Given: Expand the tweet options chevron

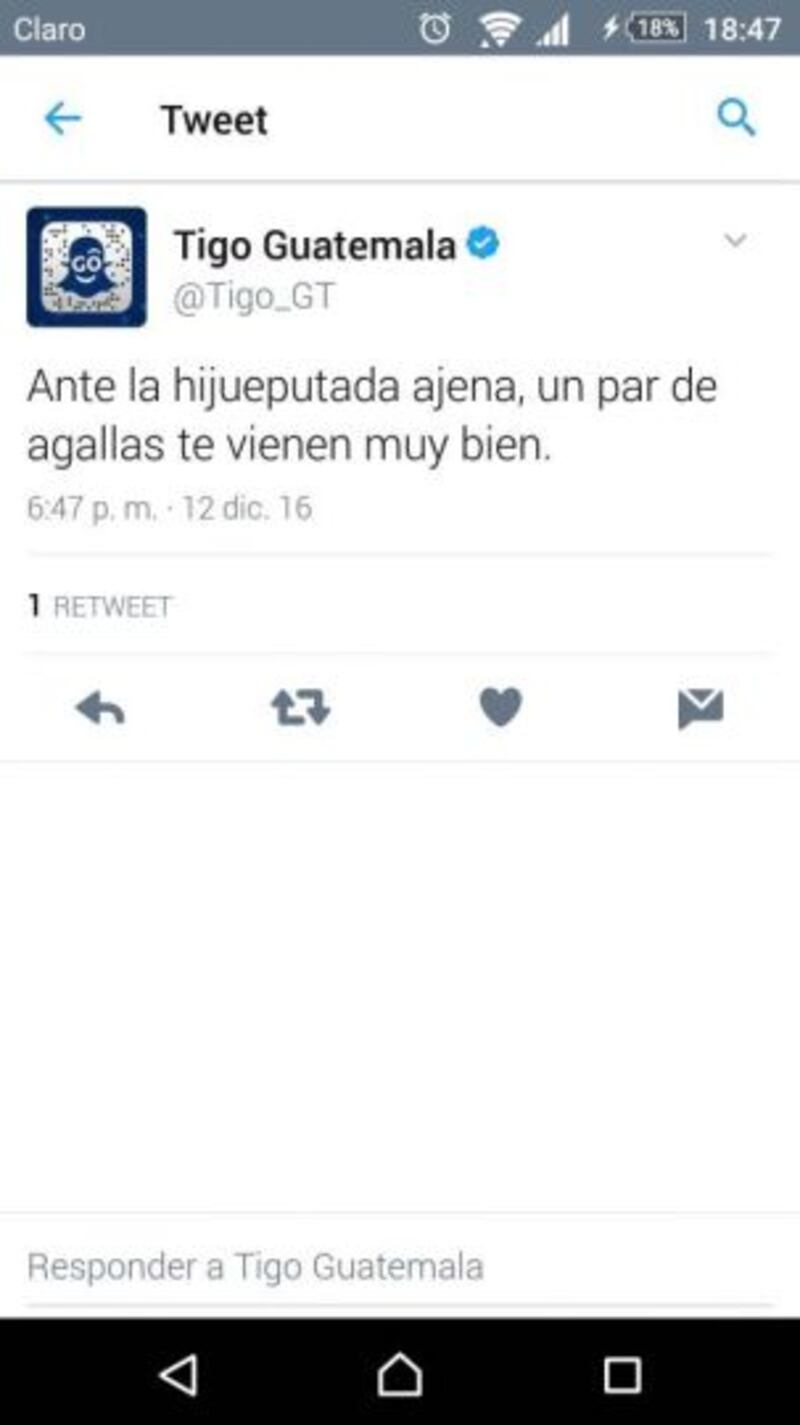Looking at the screenshot, I should pos(735,240).
